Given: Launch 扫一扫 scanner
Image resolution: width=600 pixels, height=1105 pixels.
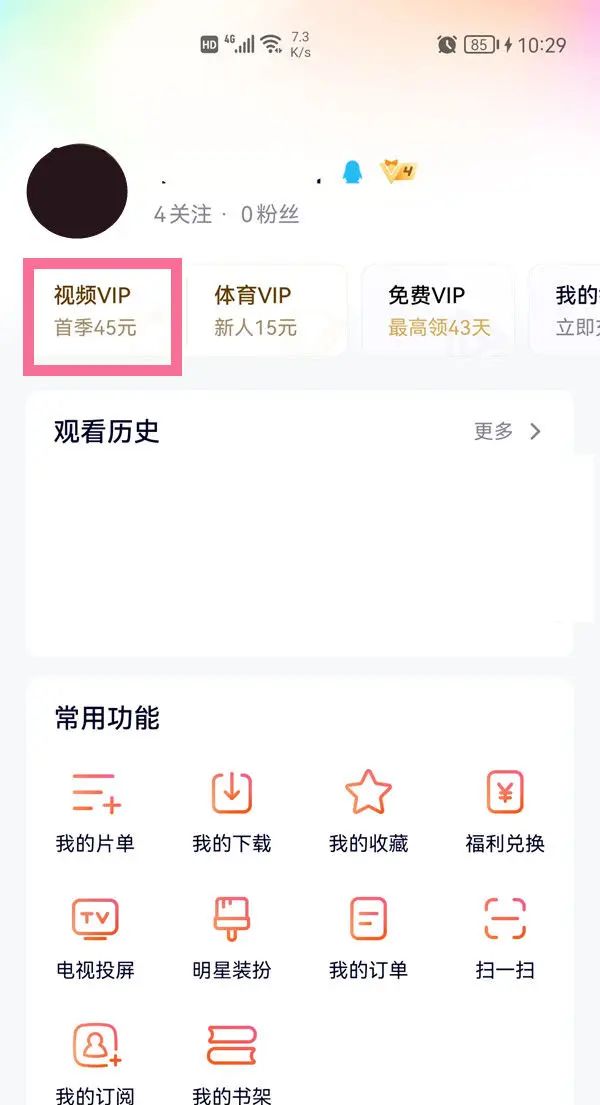Looking at the screenshot, I should point(505,937).
